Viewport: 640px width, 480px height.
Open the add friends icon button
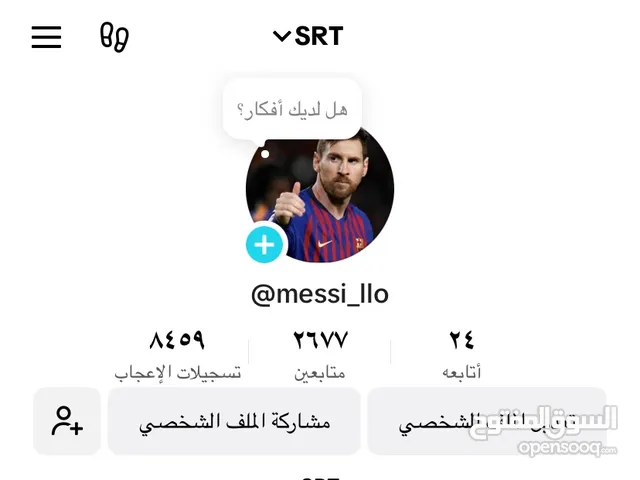(67, 422)
